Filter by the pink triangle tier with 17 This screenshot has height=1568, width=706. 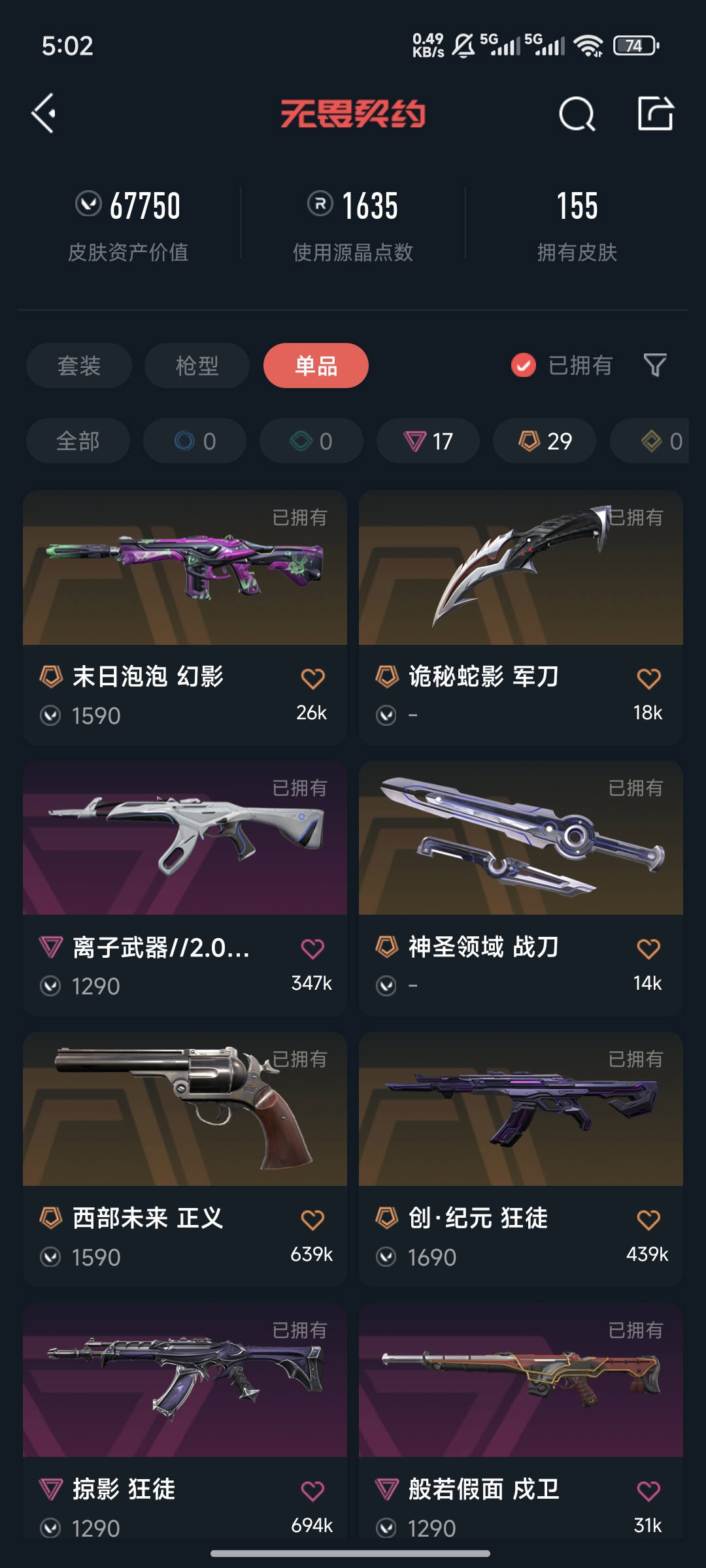click(428, 441)
